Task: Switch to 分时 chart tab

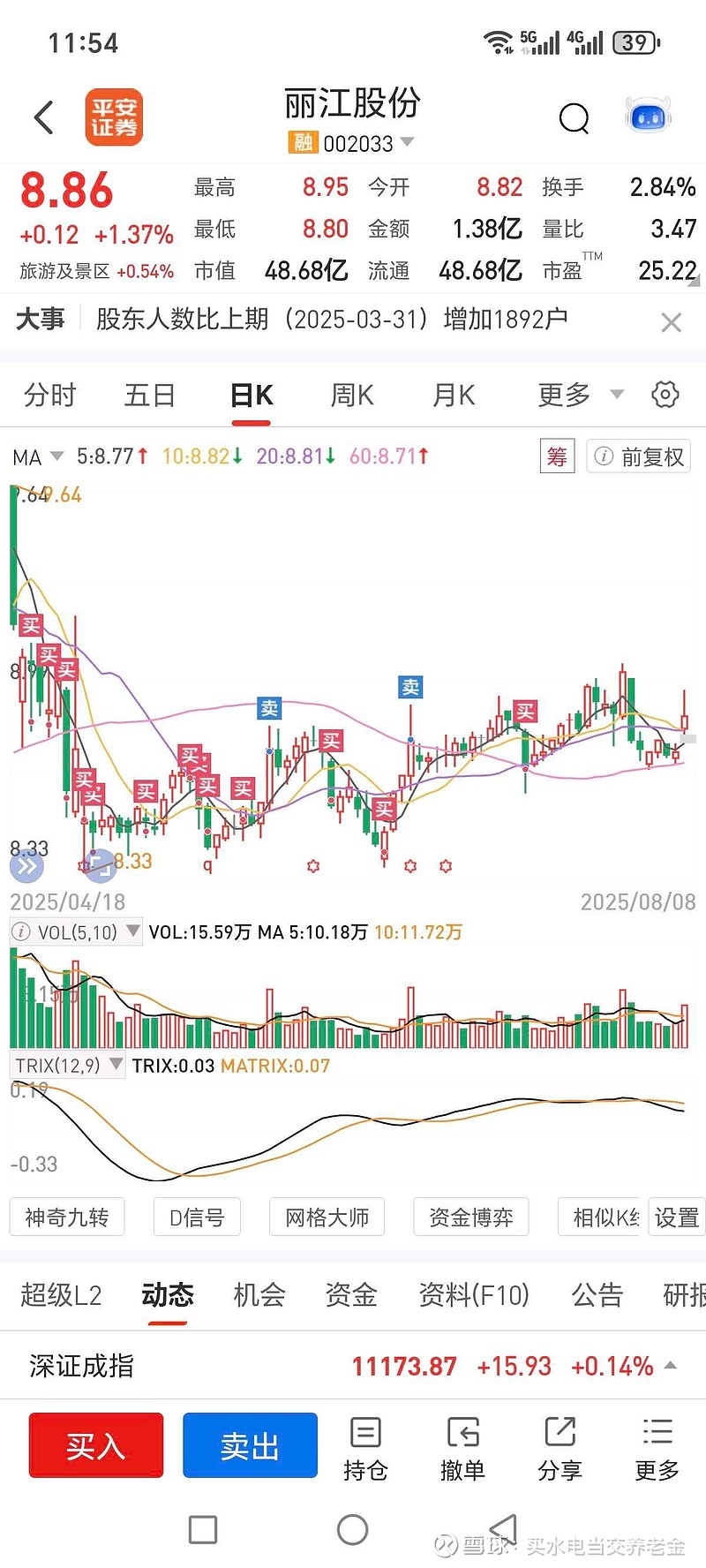Action: [50, 395]
